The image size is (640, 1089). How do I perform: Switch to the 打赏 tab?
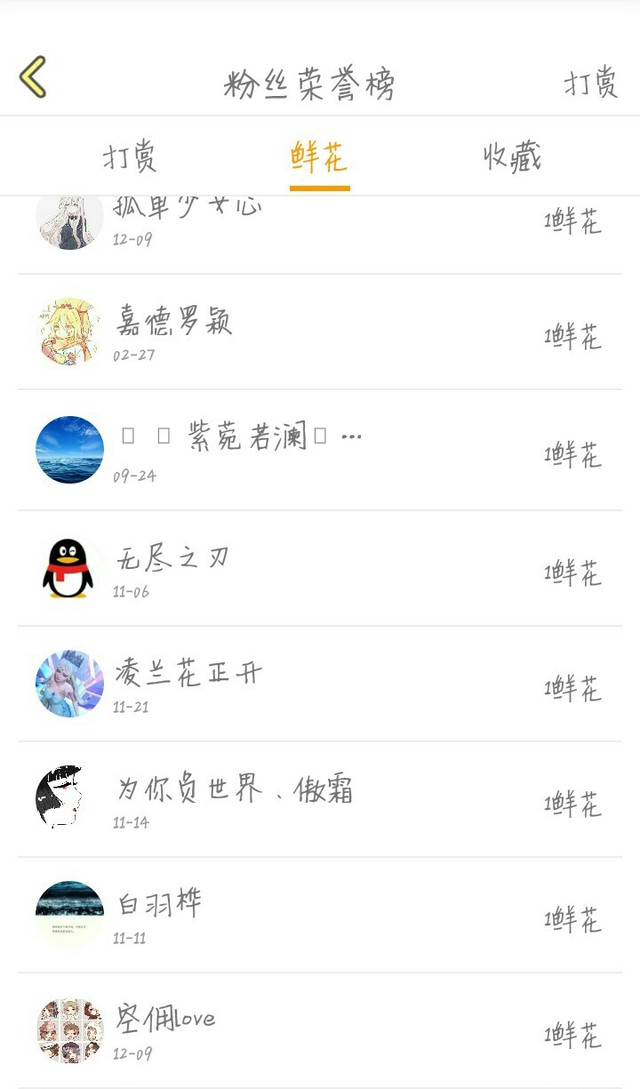point(130,156)
